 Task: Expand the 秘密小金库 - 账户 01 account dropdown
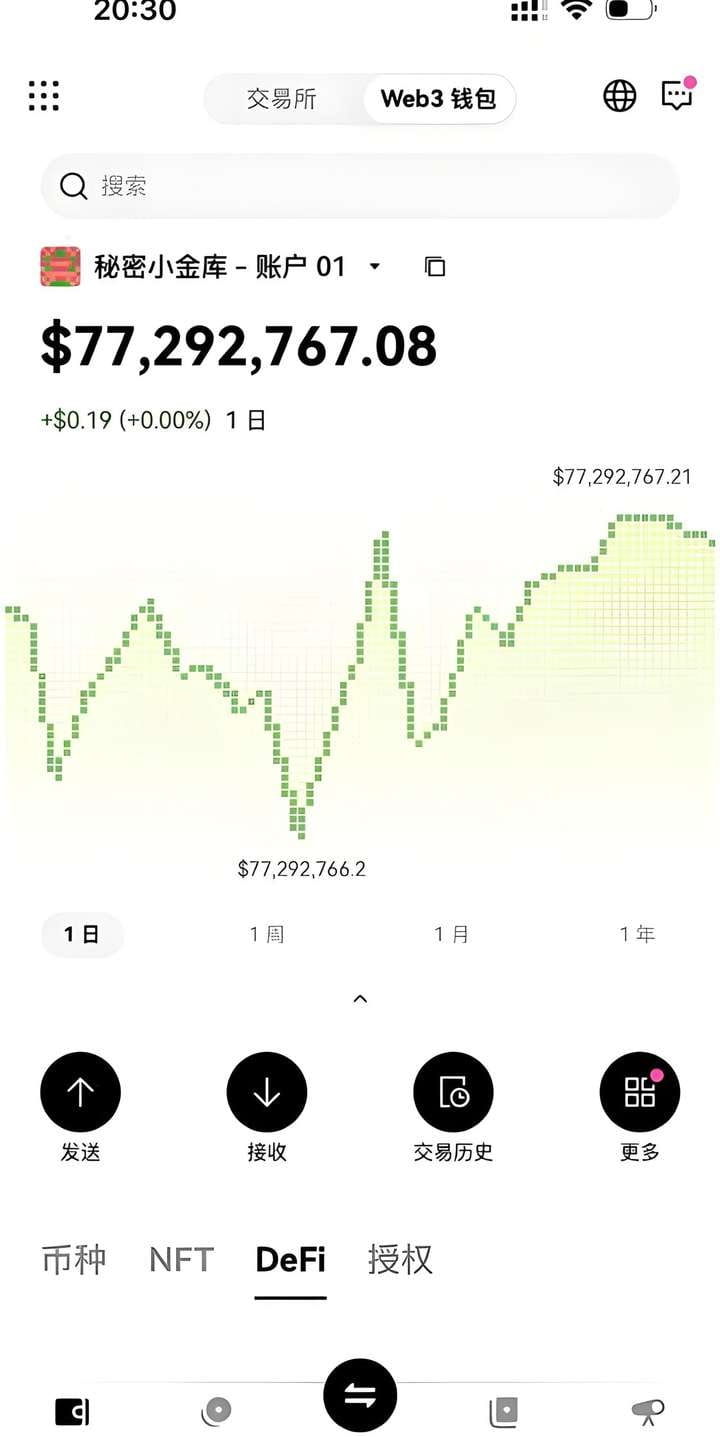pos(375,267)
